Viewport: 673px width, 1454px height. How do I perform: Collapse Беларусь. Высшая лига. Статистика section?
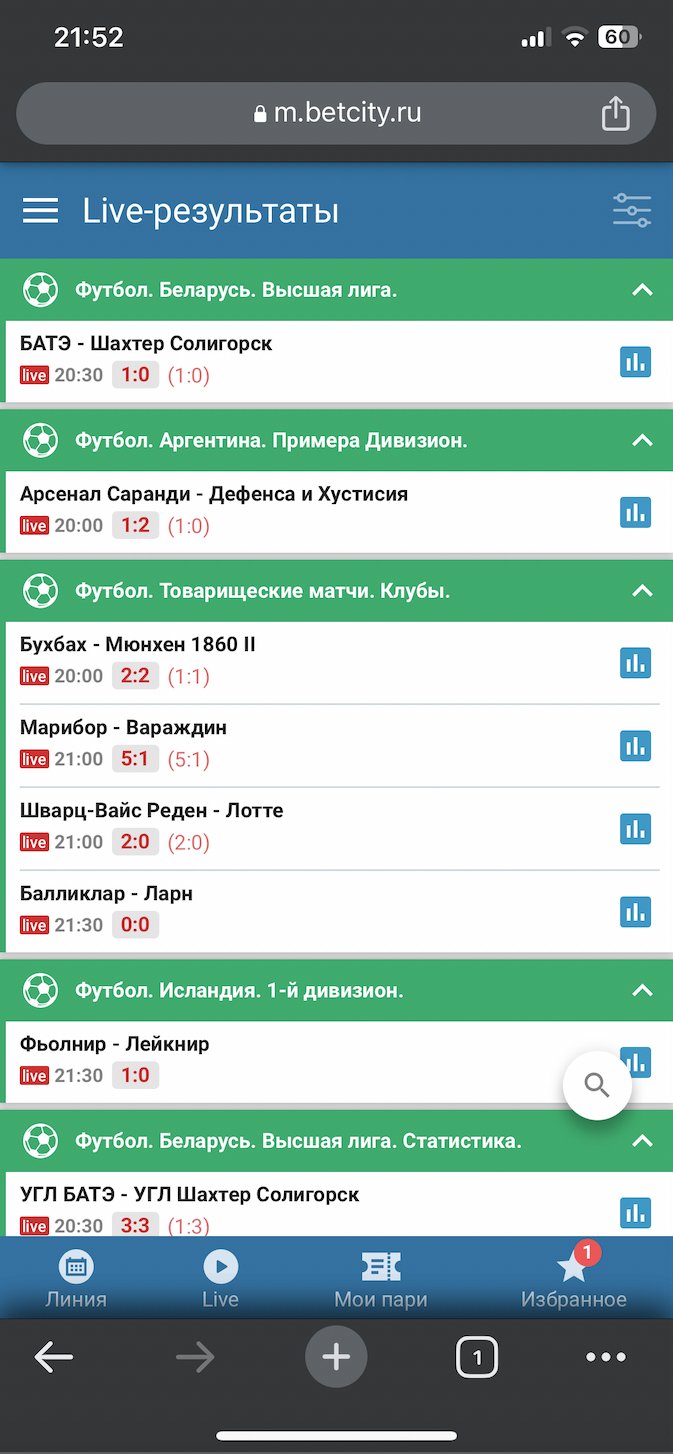tap(642, 1141)
